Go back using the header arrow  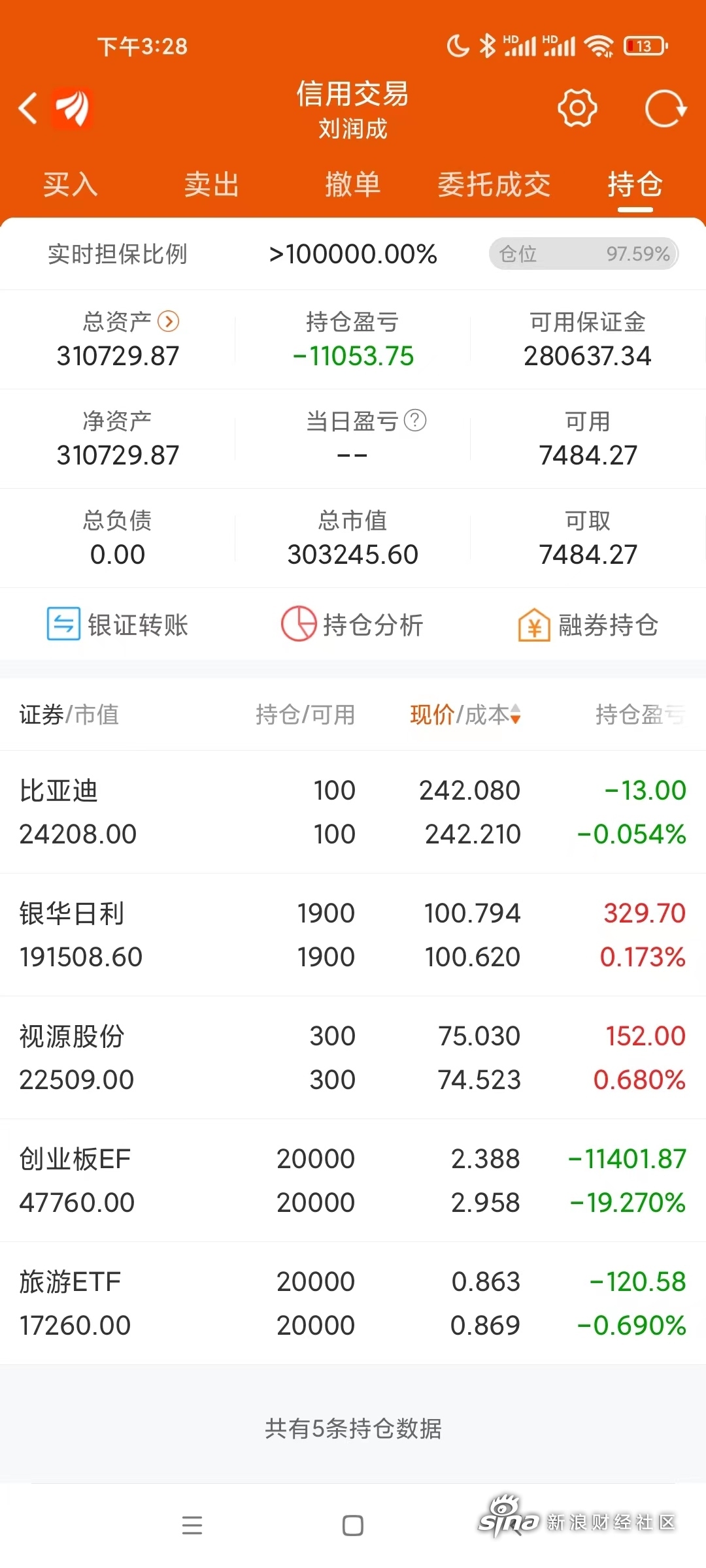tap(28, 108)
